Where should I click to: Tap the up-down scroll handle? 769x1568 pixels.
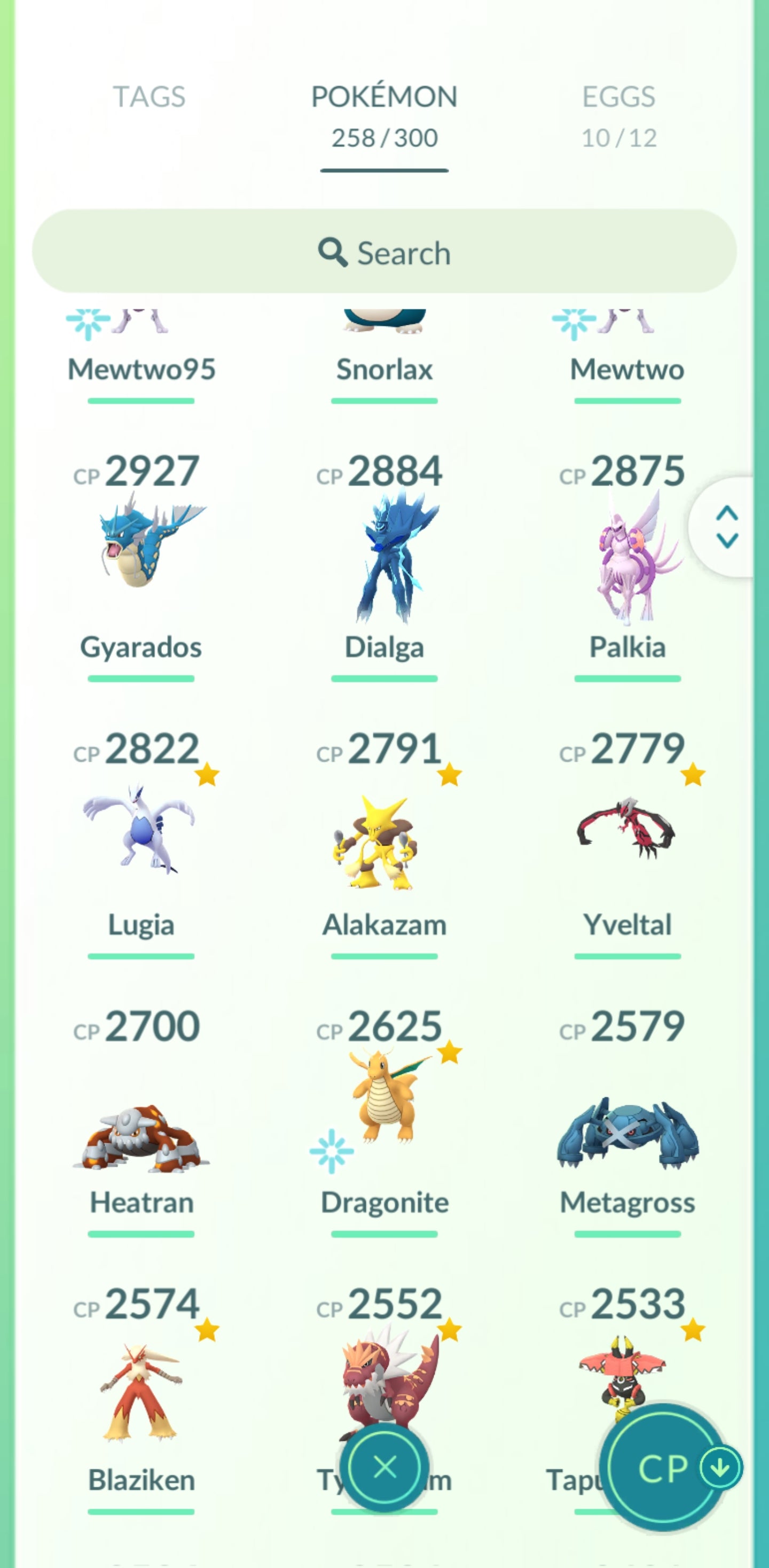[x=726, y=527]
